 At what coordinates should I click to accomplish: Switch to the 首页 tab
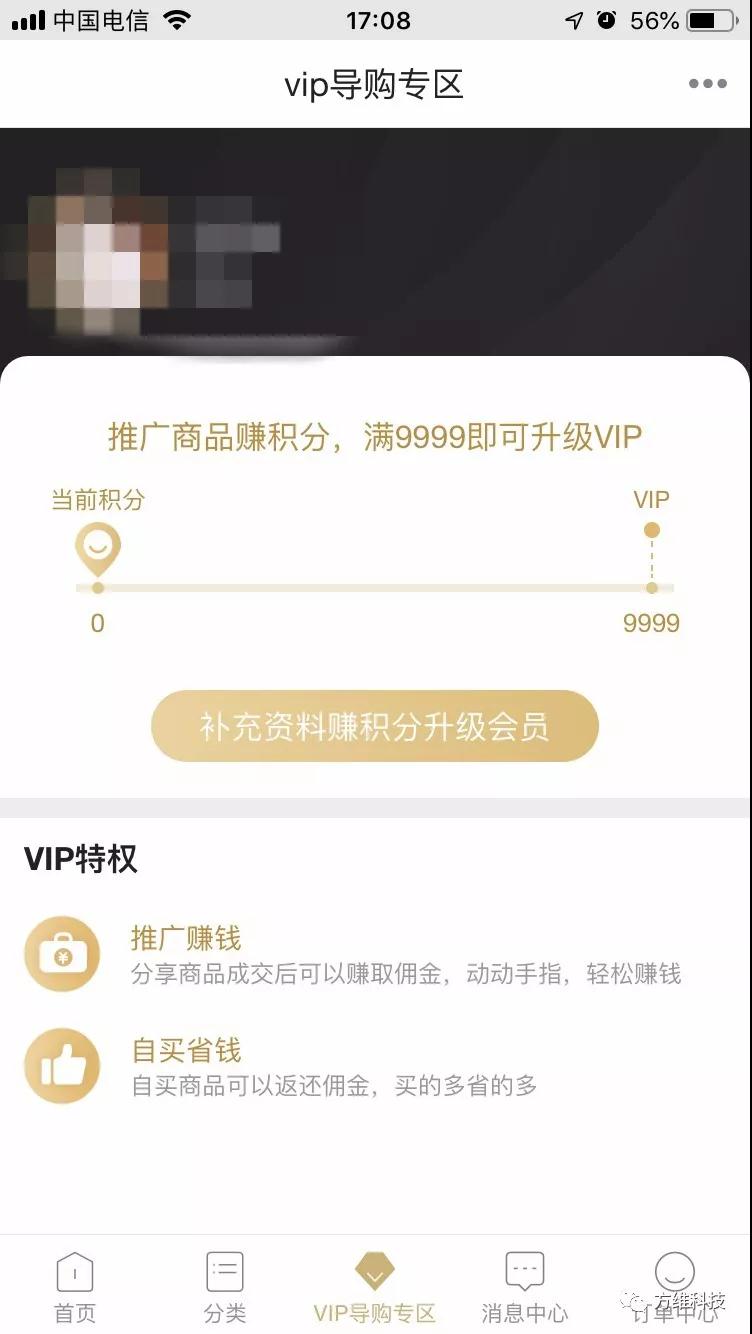(x=74, y=1287)
